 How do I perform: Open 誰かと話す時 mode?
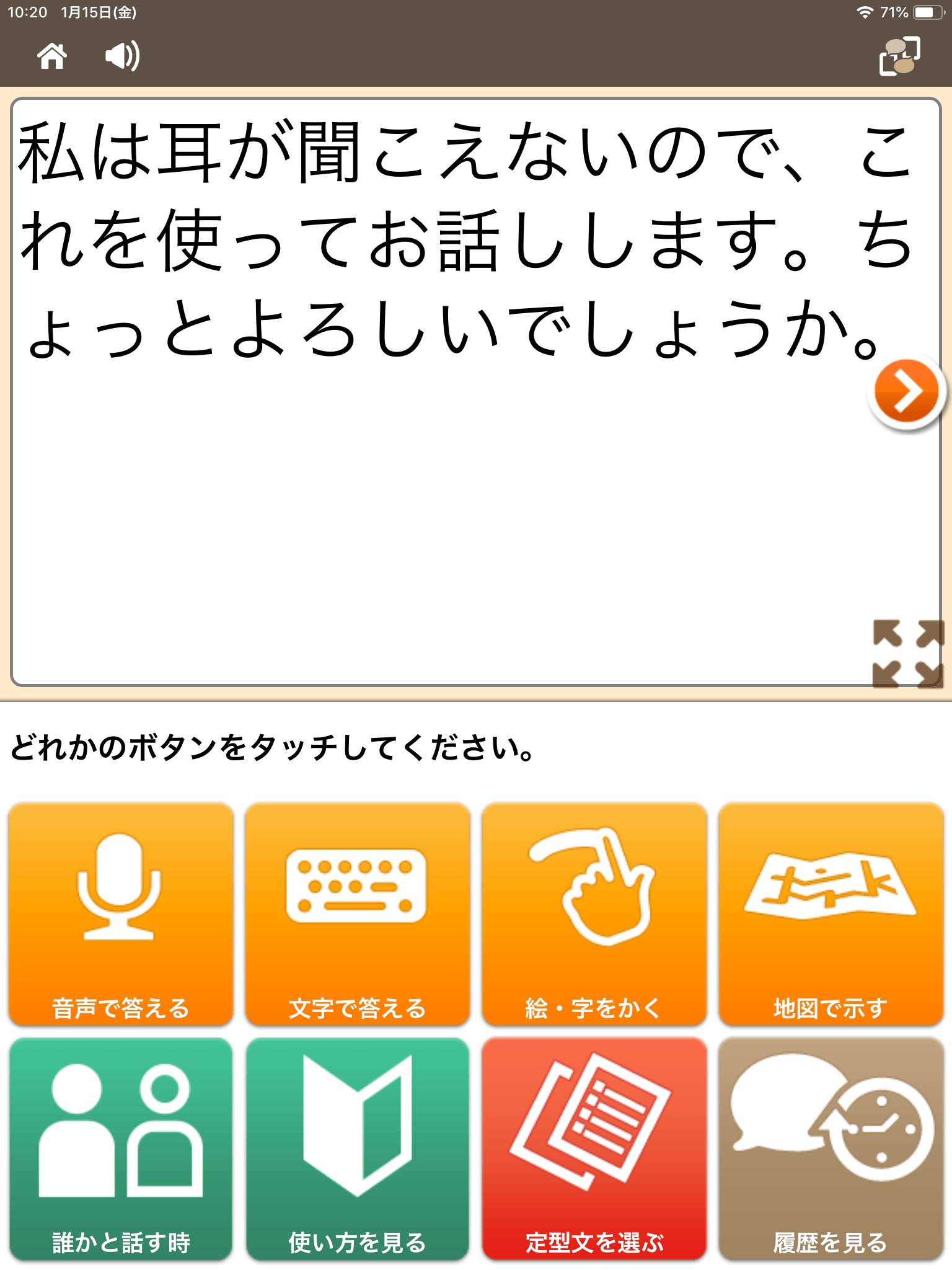(121, 1148)
